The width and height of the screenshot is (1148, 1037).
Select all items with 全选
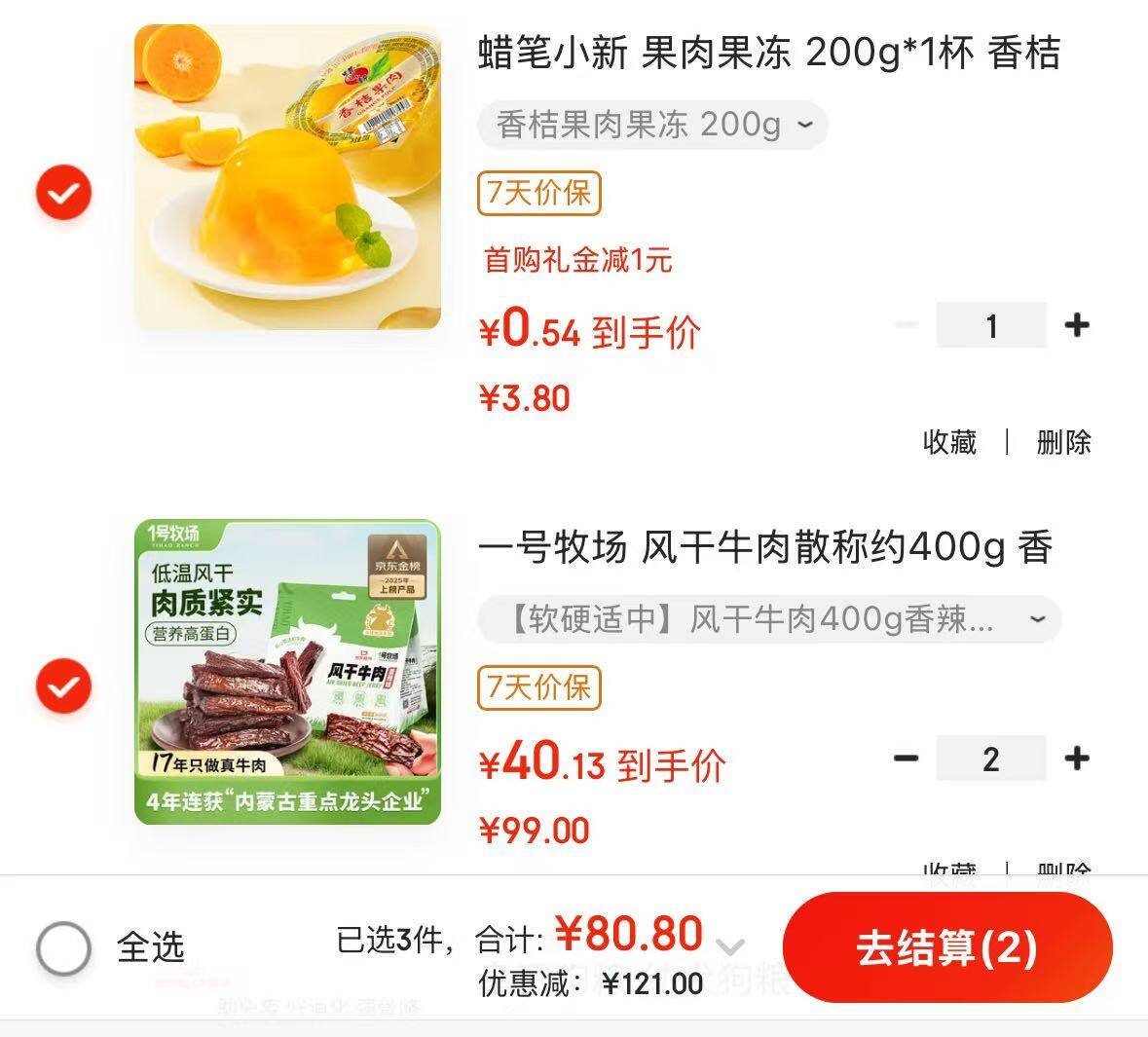click(64, 946)
